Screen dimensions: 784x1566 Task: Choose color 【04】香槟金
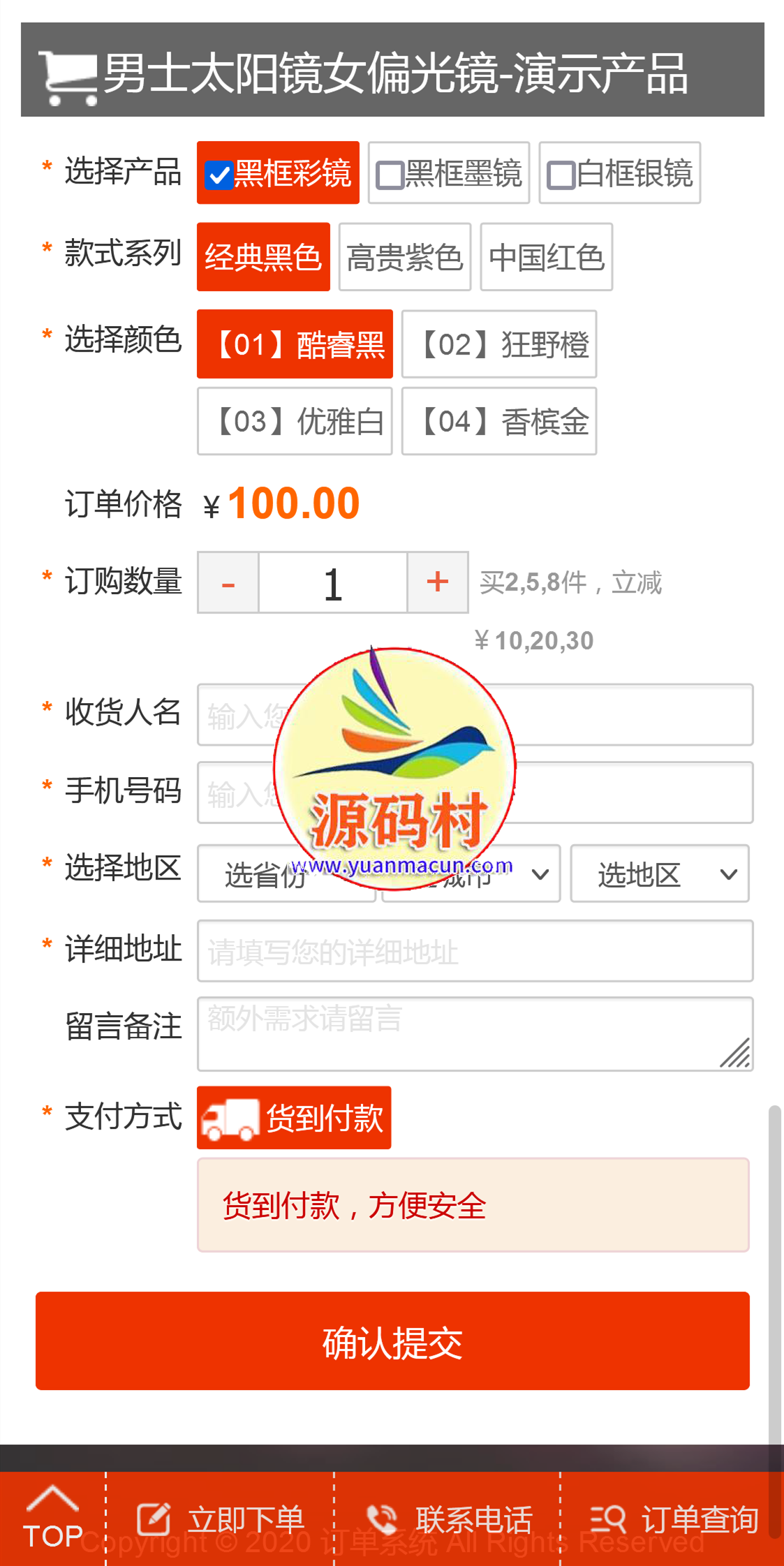pos(498,421)
